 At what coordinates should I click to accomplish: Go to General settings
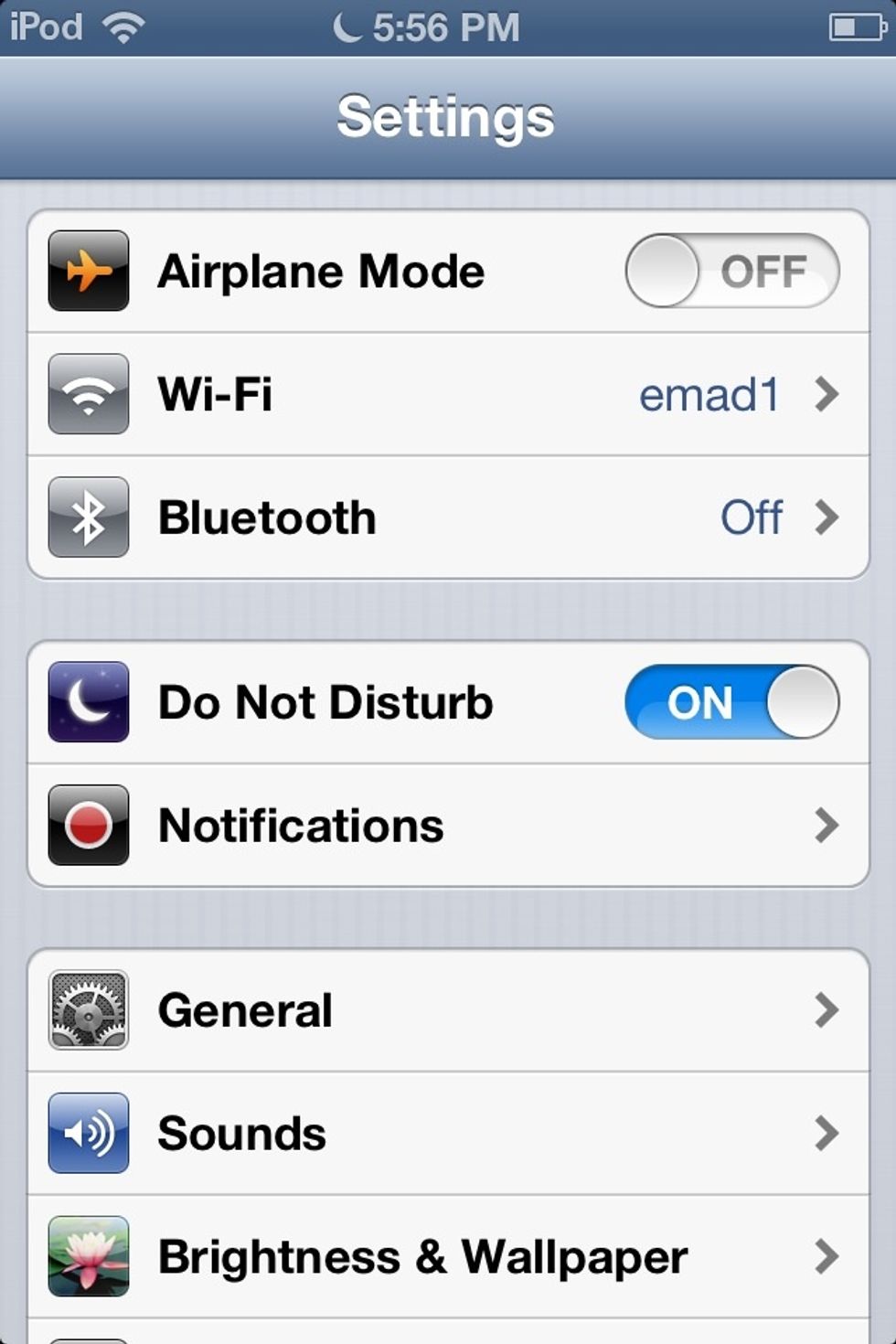click(x=448, y=1010)
